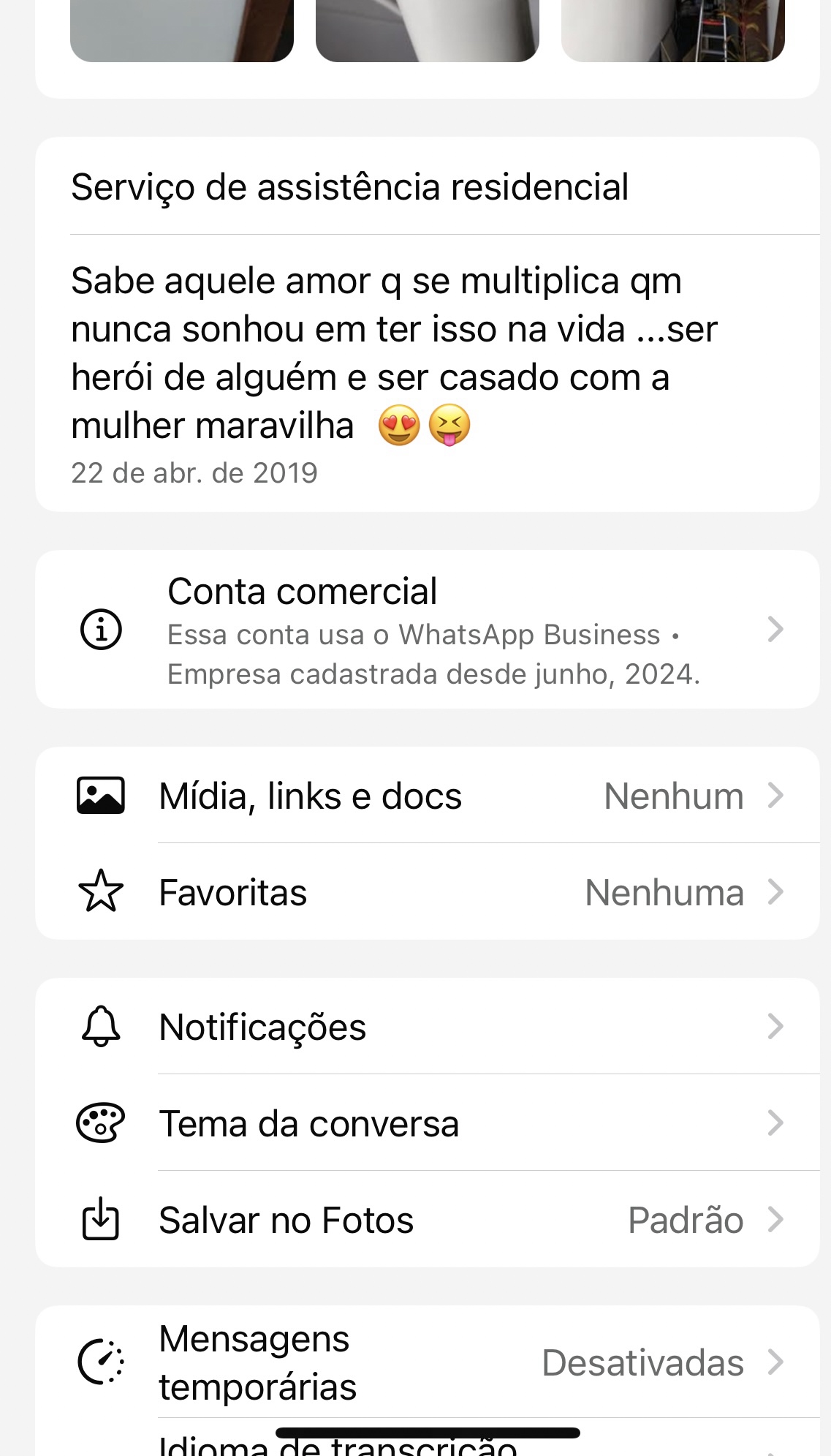
Task: Open Mídia, links e docs
Action: pos(427,796)
